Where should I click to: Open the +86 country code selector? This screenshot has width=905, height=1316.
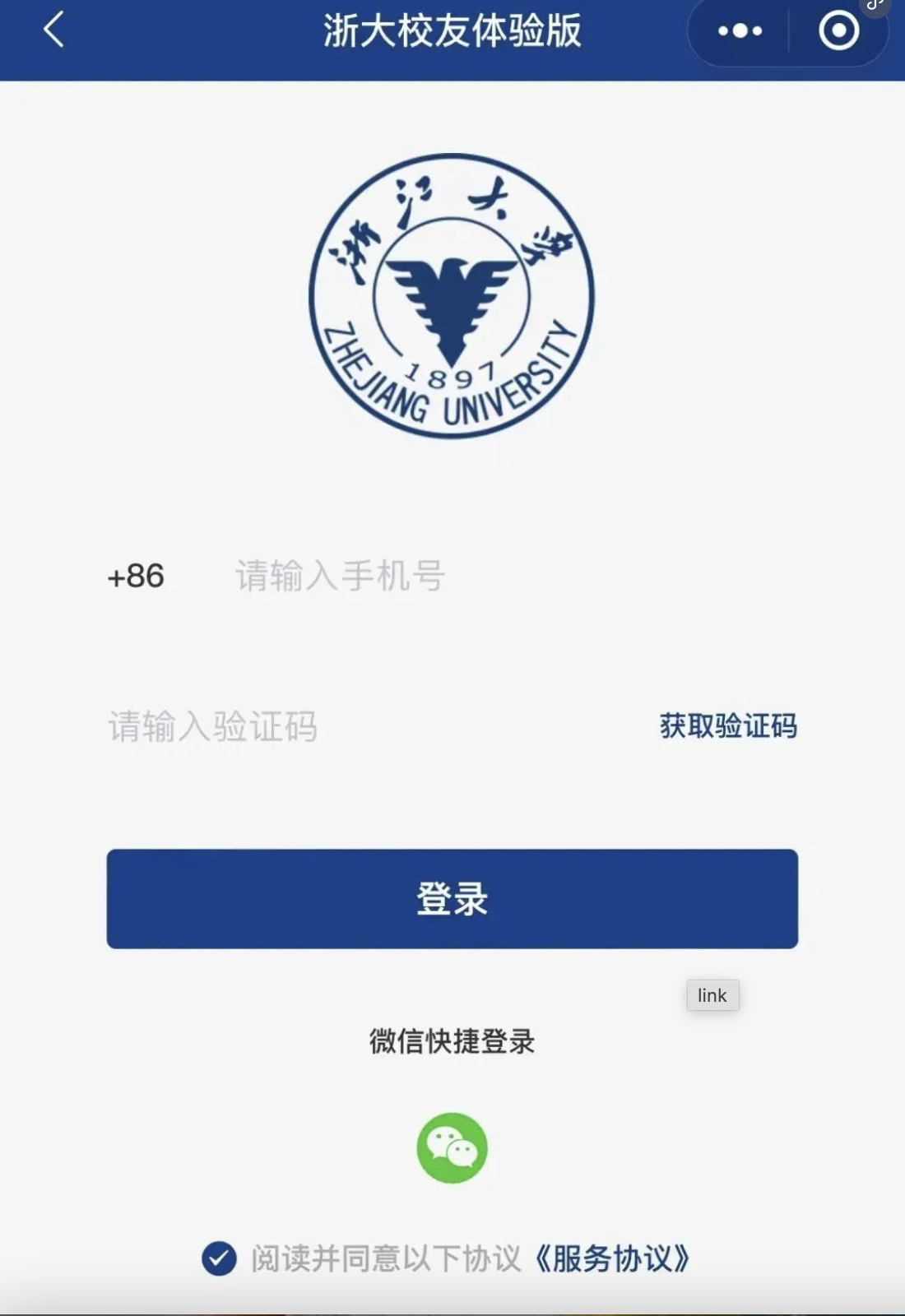(136, 576)
